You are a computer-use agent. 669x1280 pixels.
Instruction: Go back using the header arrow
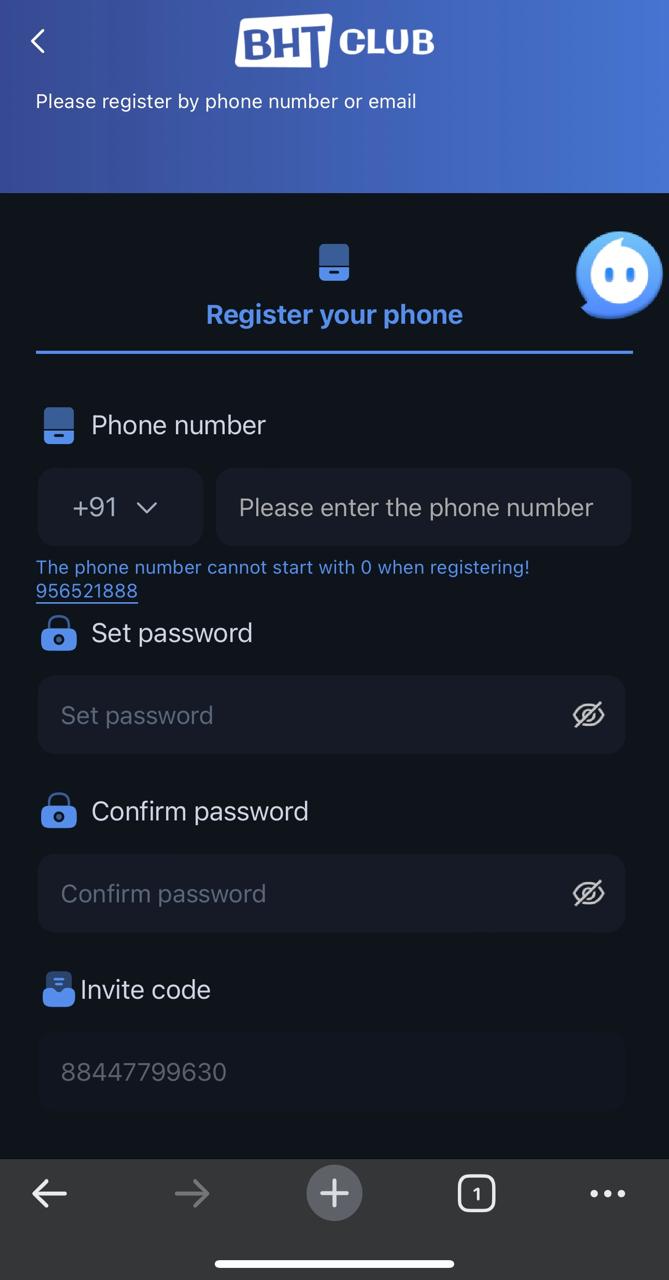pos(38,41)
